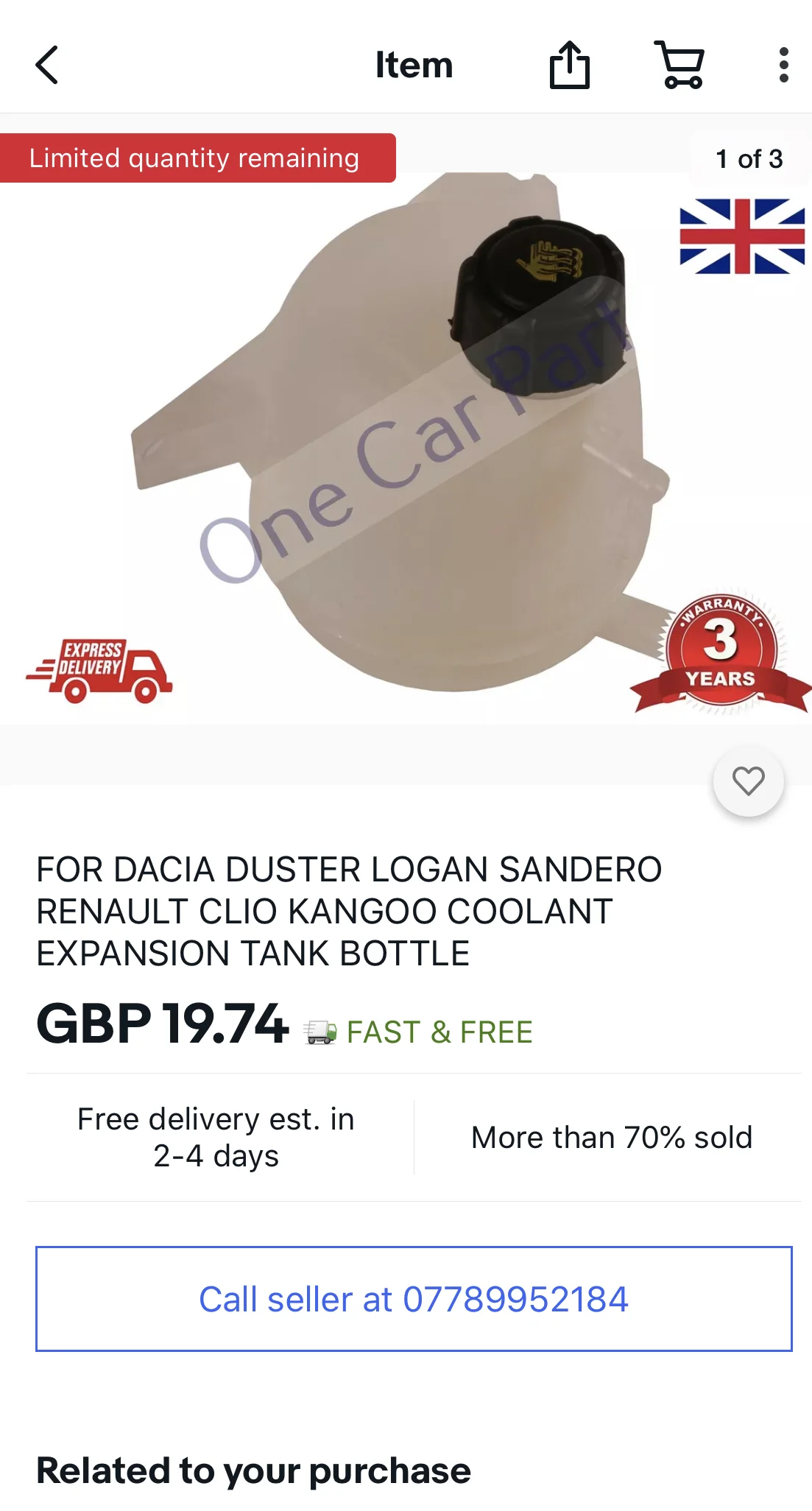Open the three-dot overflow menu
The height and width of the screenshot is (1511, 812).
click(784, 65)
